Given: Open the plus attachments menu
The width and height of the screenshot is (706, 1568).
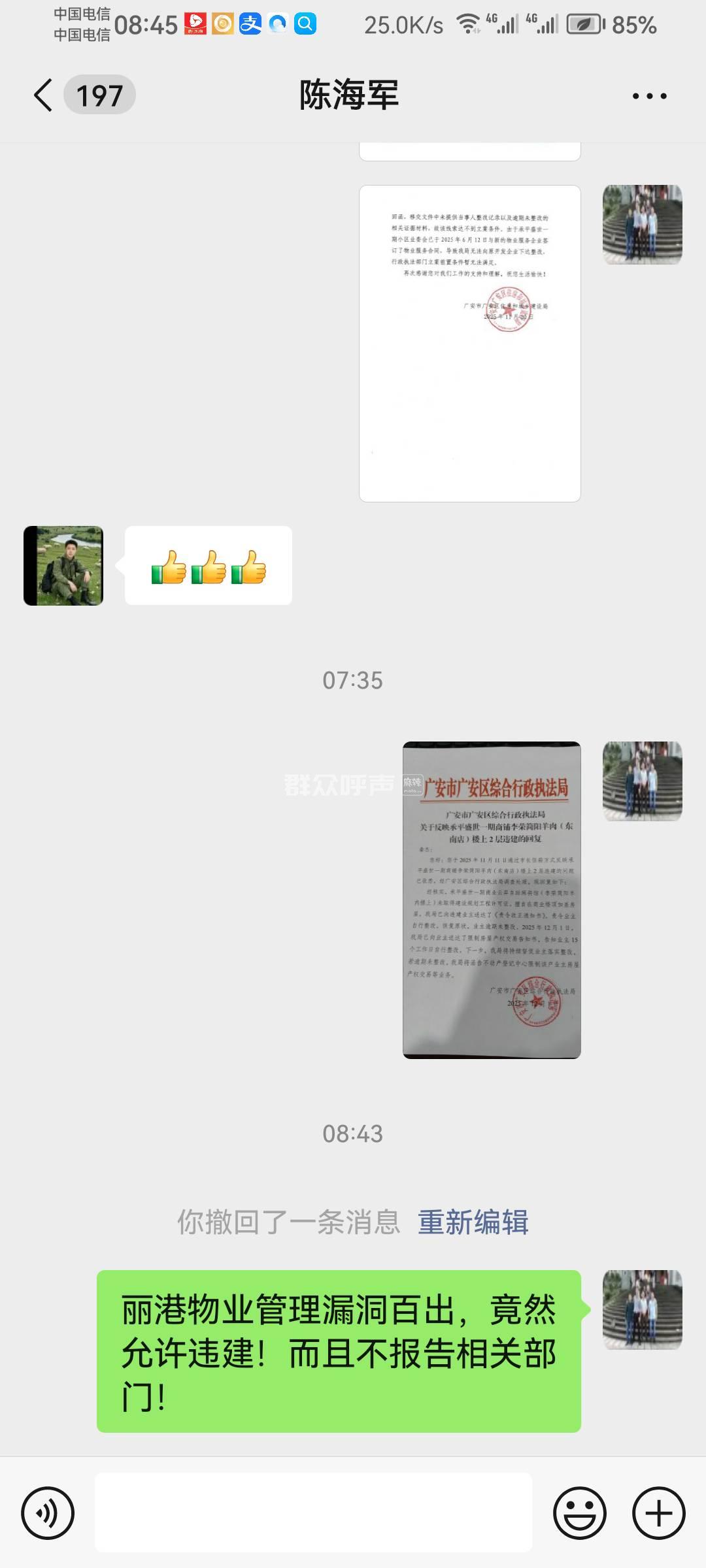Looking at the screenshot, I should (658, 1512).
